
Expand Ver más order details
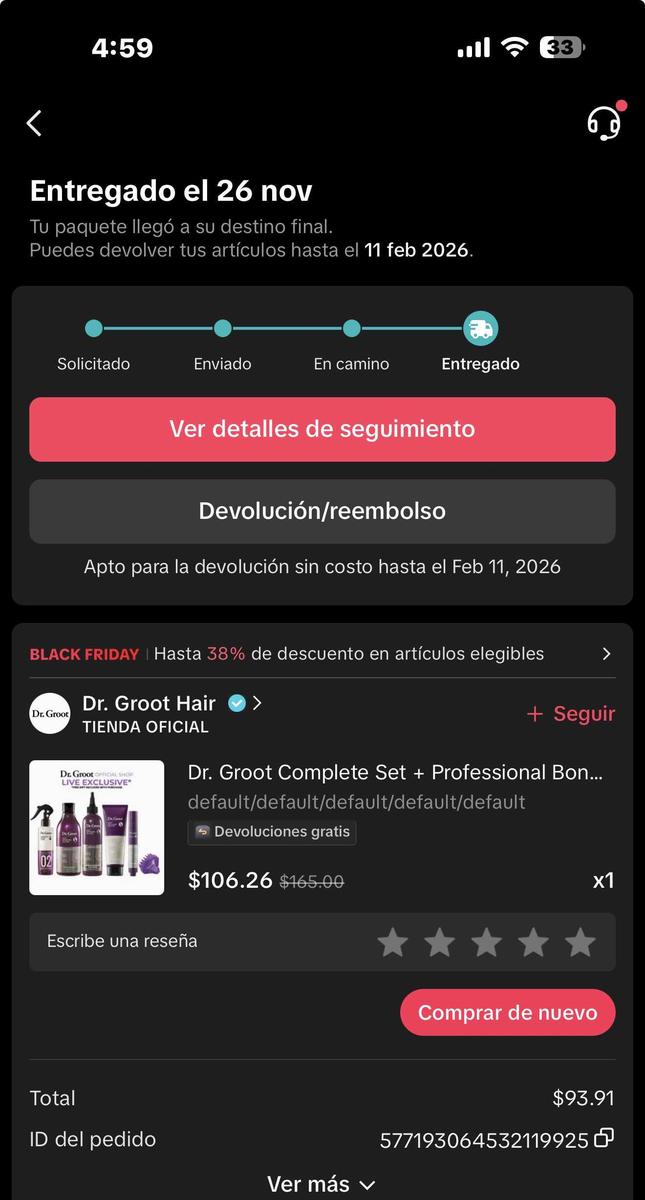pos(322,1184)
